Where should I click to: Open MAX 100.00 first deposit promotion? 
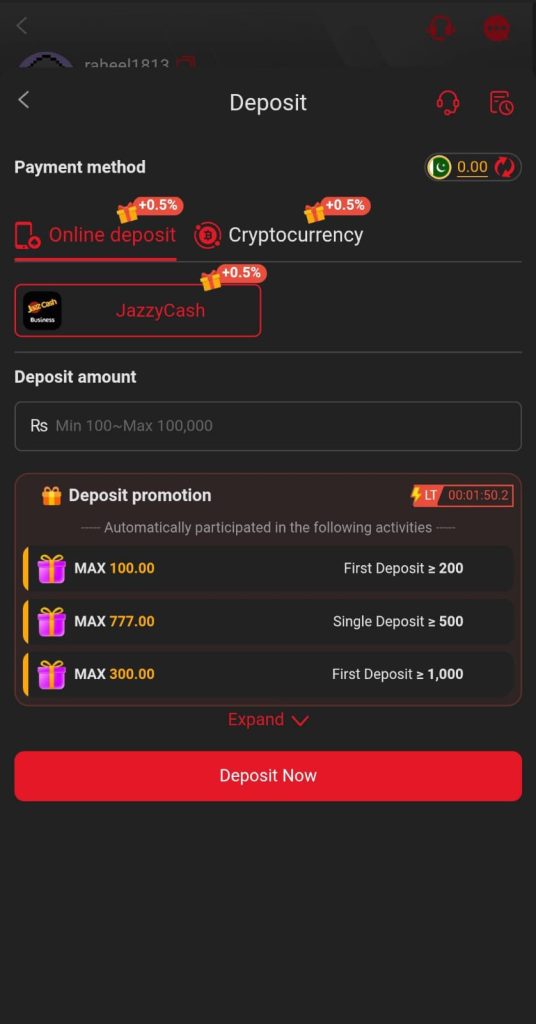click(x=268, y=568)
